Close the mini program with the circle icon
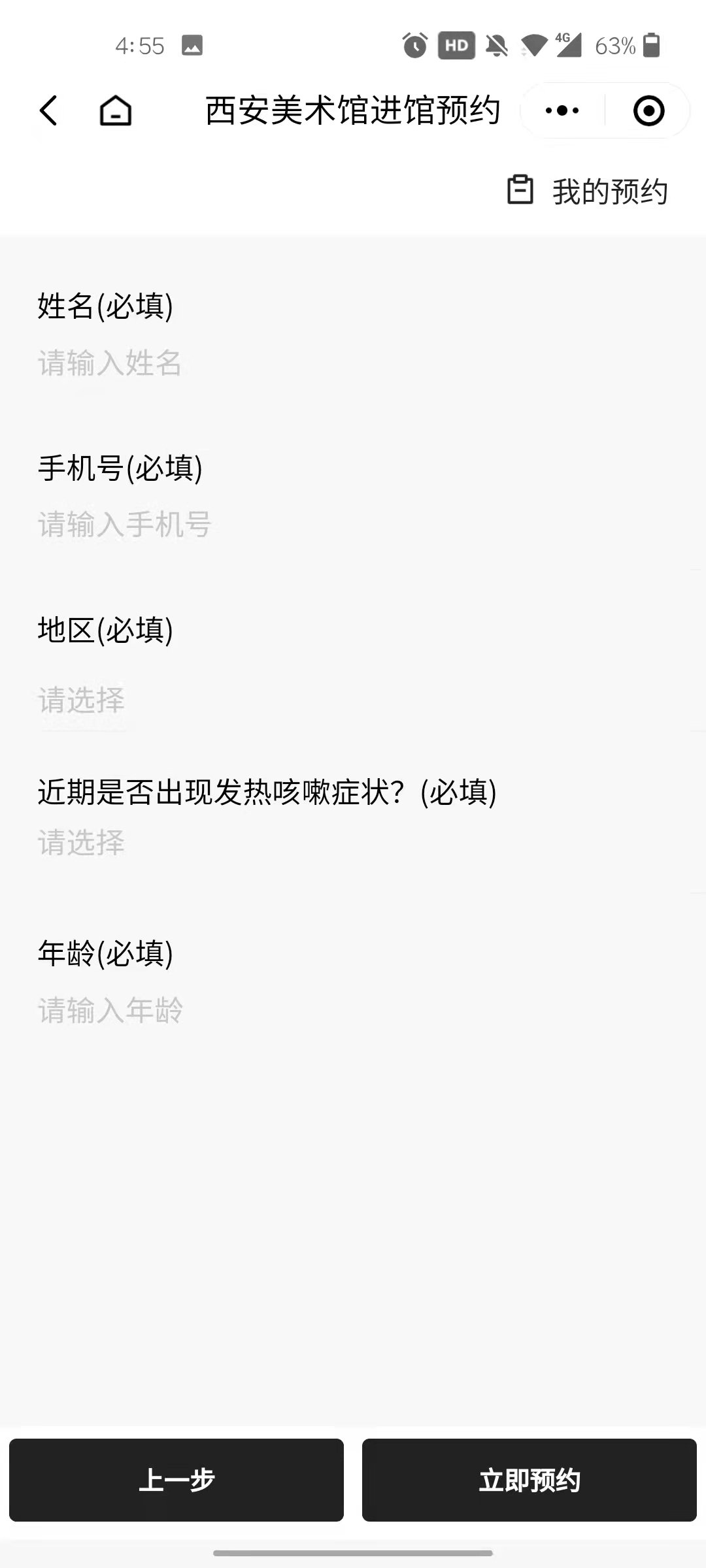The image size is (706, 1568). click(648, 110)
